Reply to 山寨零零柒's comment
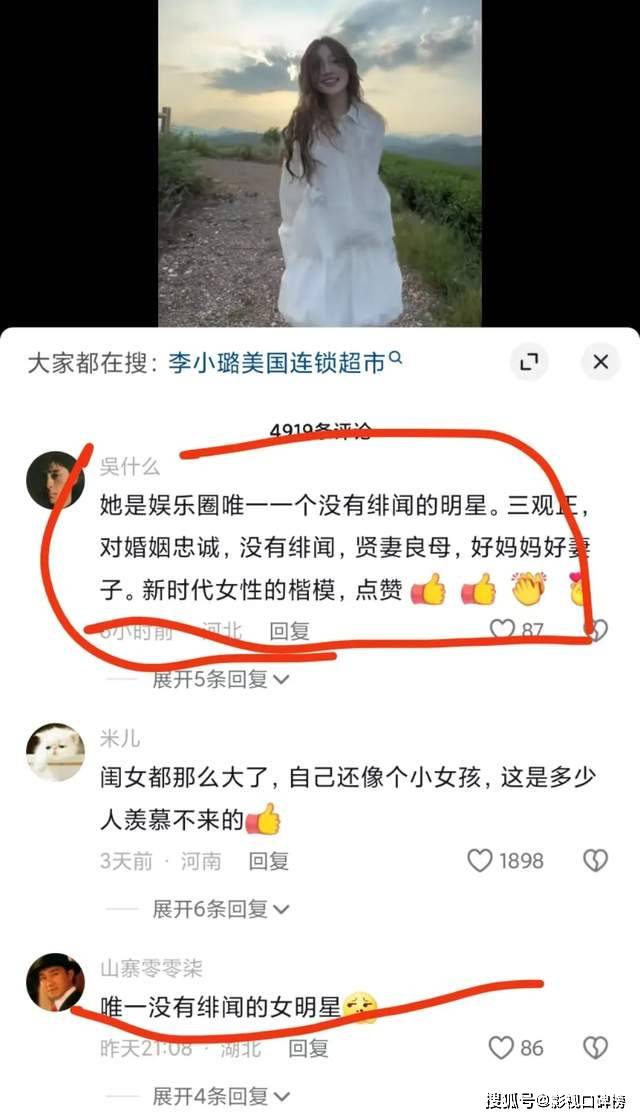 pos(308,1048)
